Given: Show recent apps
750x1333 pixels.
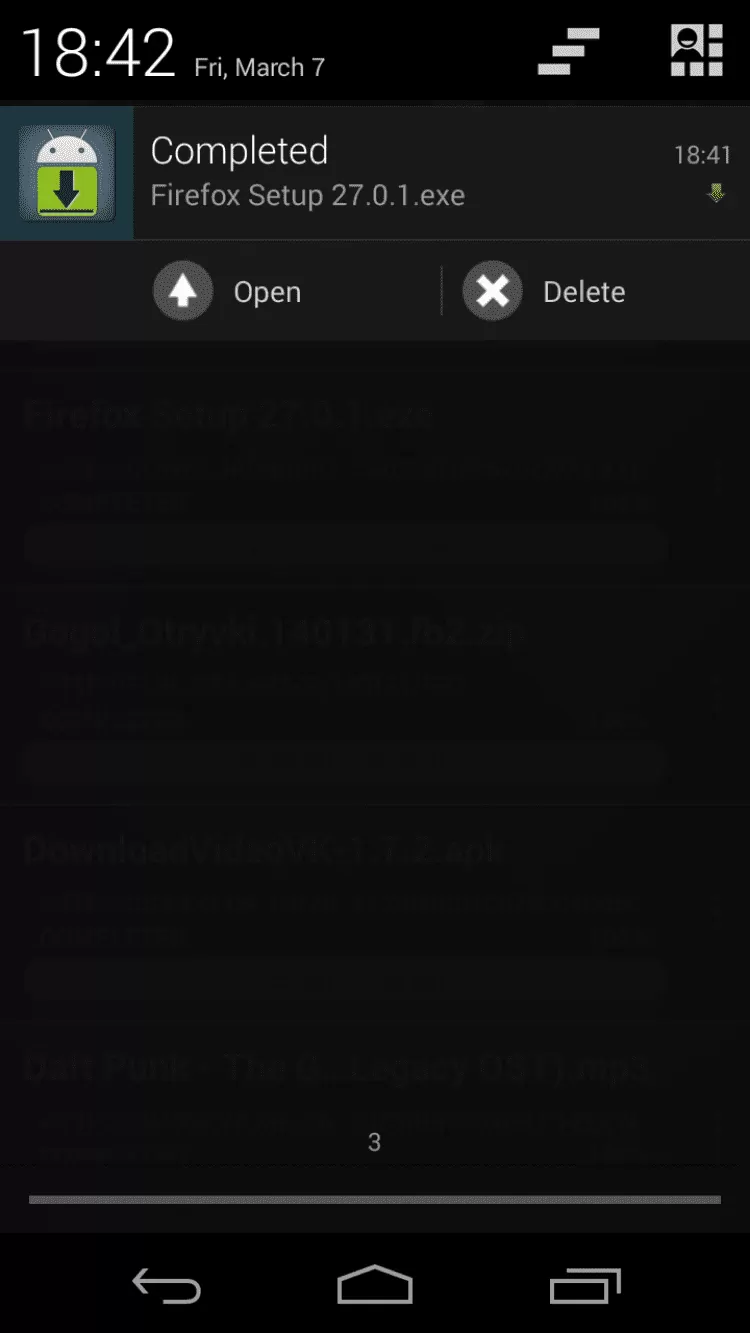Looking at the screenshot, I should (585, 1286).
